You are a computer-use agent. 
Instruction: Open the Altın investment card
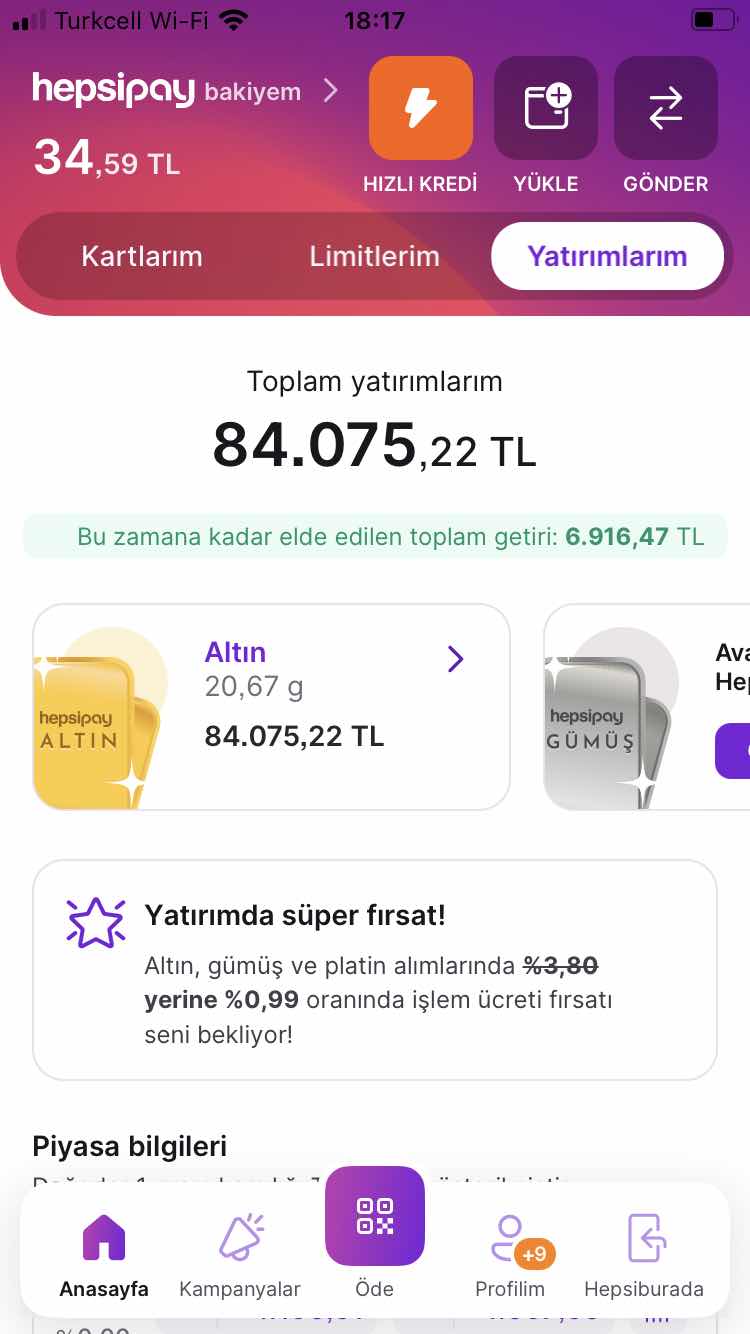tap(272, 707)
